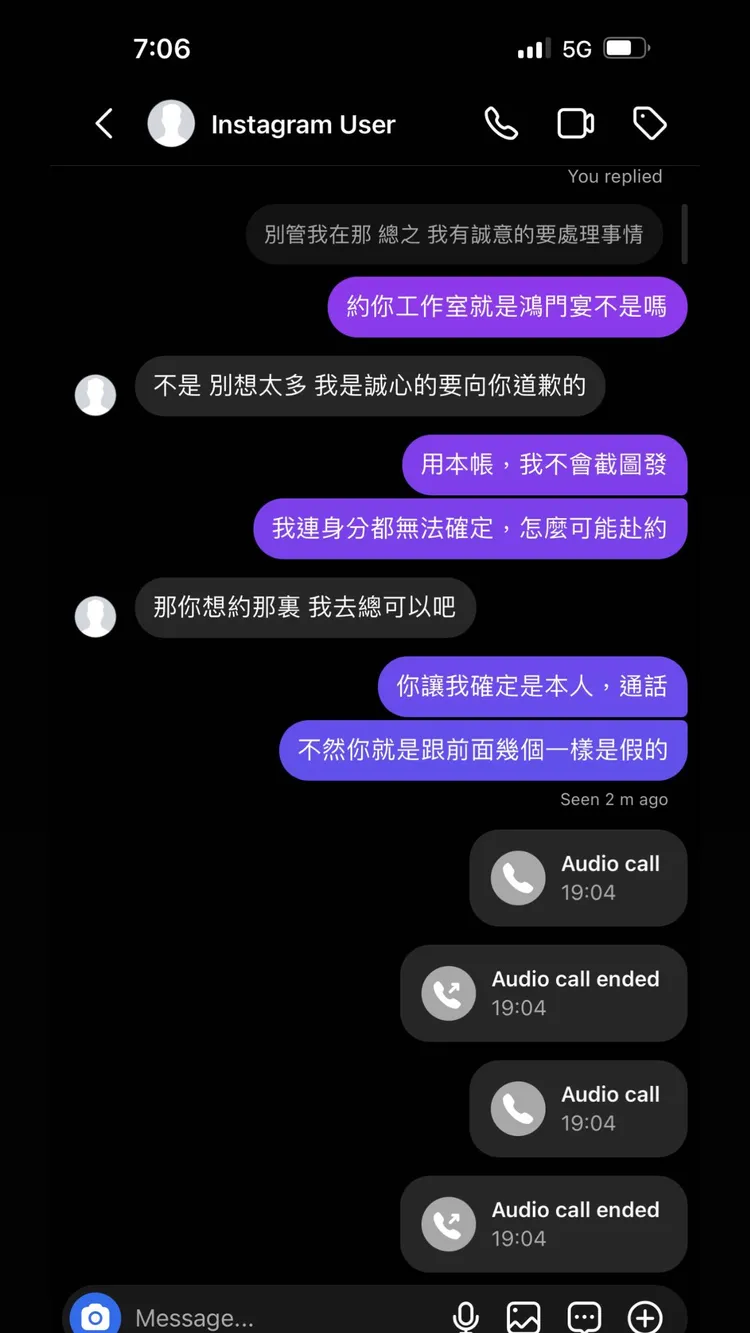Tap the Instagram User name in the header
This screenshot has width=750, height=1333.
click(302, 124)
